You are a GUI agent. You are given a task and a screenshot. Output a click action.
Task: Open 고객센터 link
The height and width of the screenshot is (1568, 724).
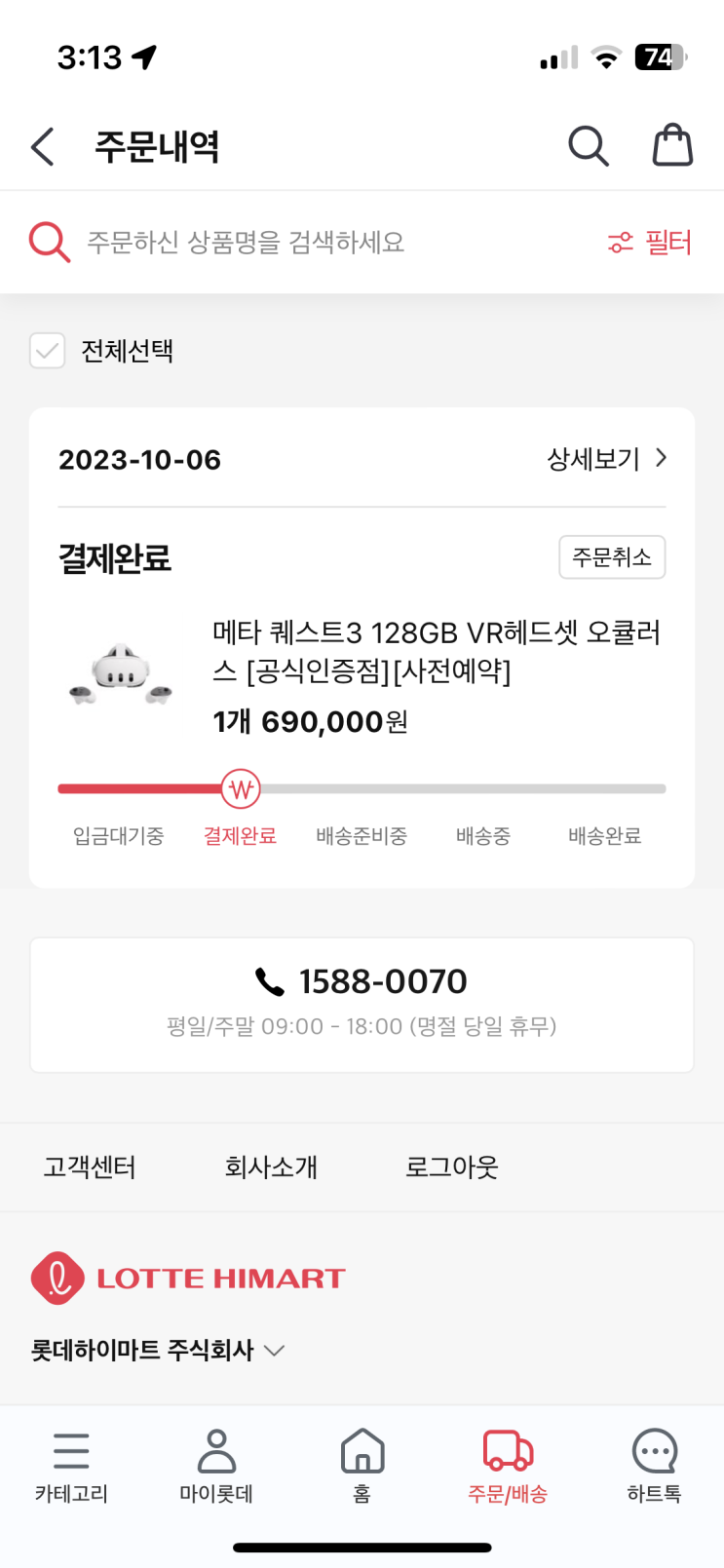click(x=90, y=1166)
